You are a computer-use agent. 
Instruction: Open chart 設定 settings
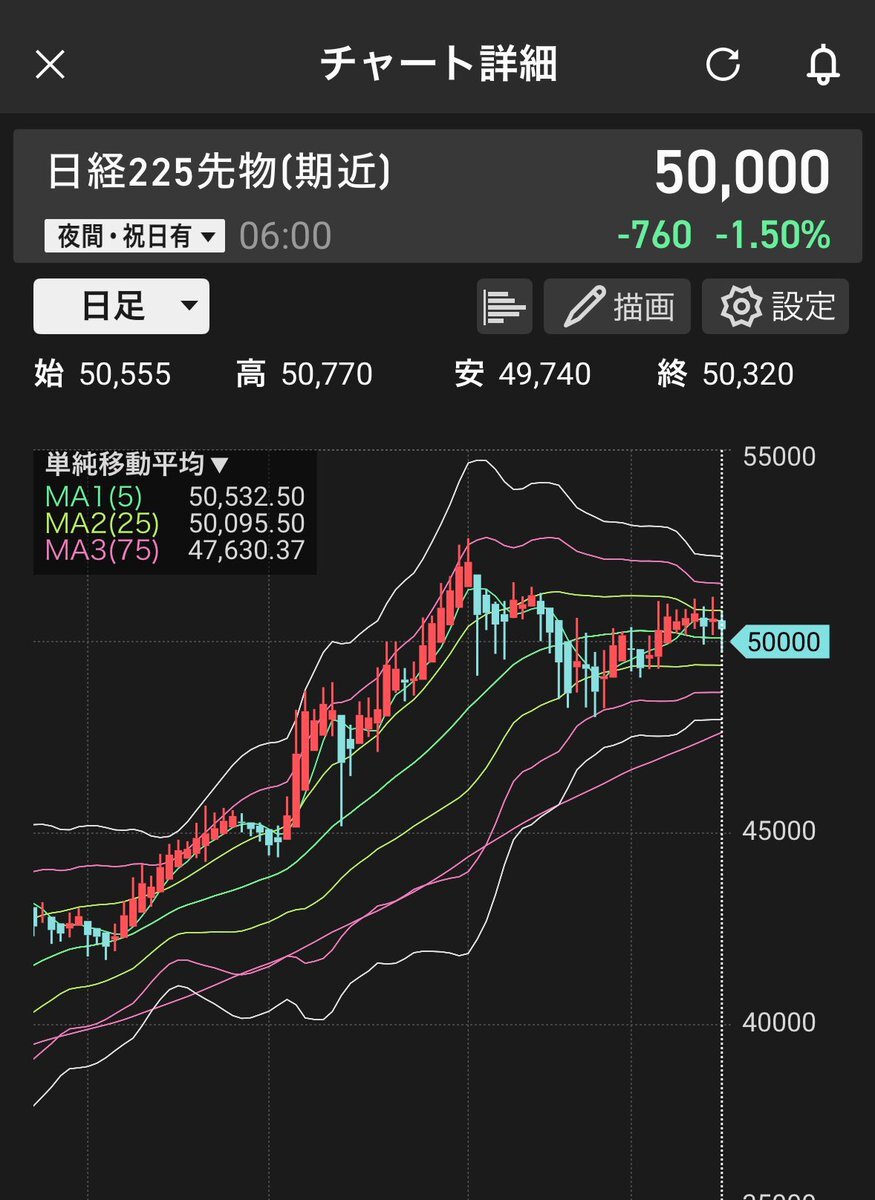tap(776, 307)
